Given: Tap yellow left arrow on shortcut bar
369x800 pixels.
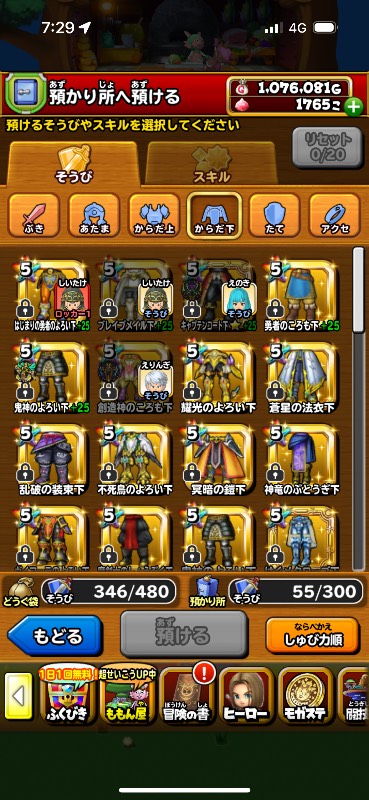Looking at the screenshot, I should 18,695.
